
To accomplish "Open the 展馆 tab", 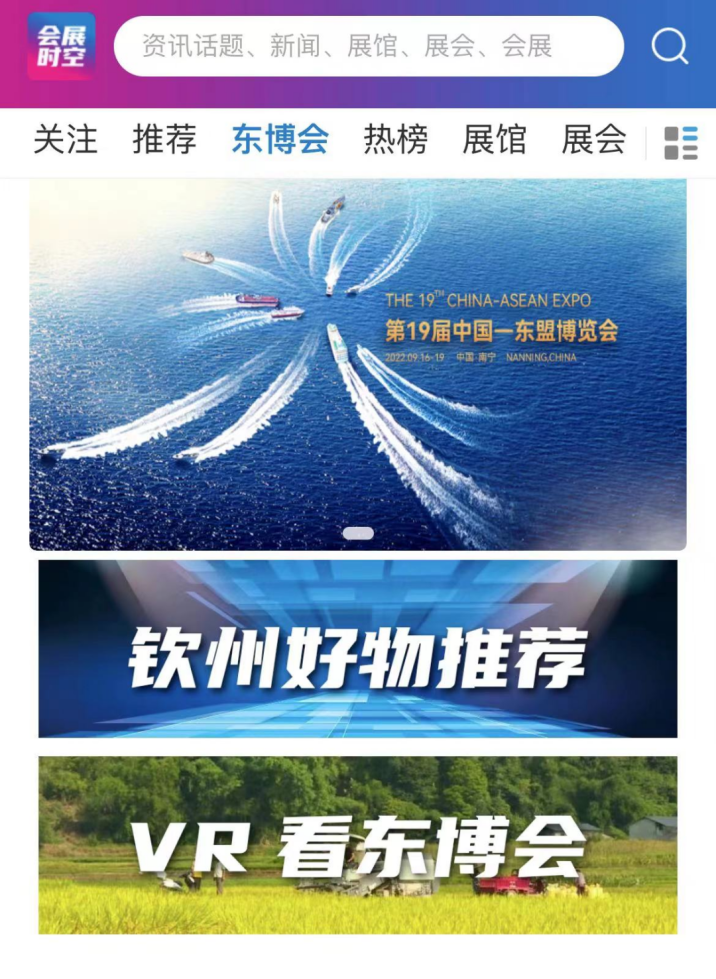I will [x=494, y=140].
